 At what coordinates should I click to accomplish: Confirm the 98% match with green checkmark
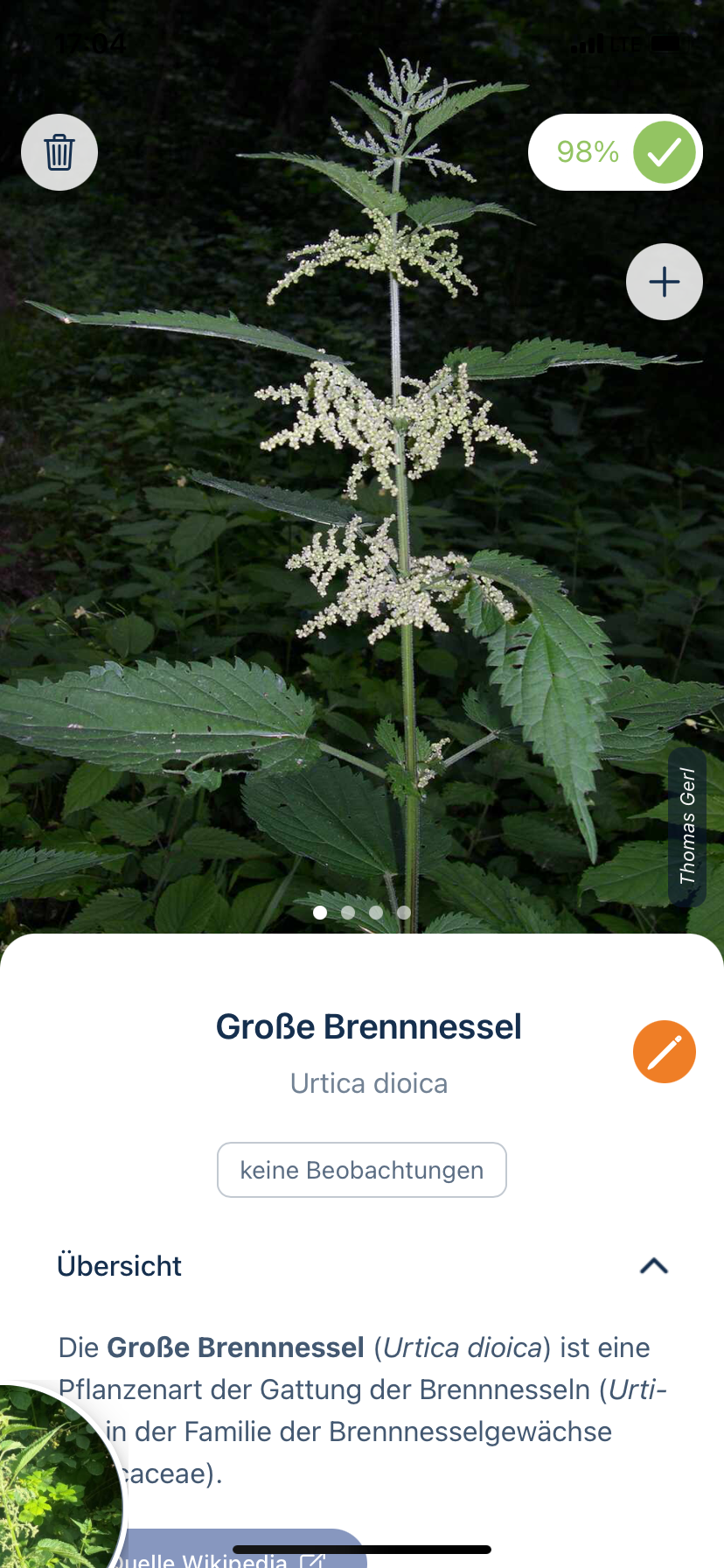pos(664,152)
